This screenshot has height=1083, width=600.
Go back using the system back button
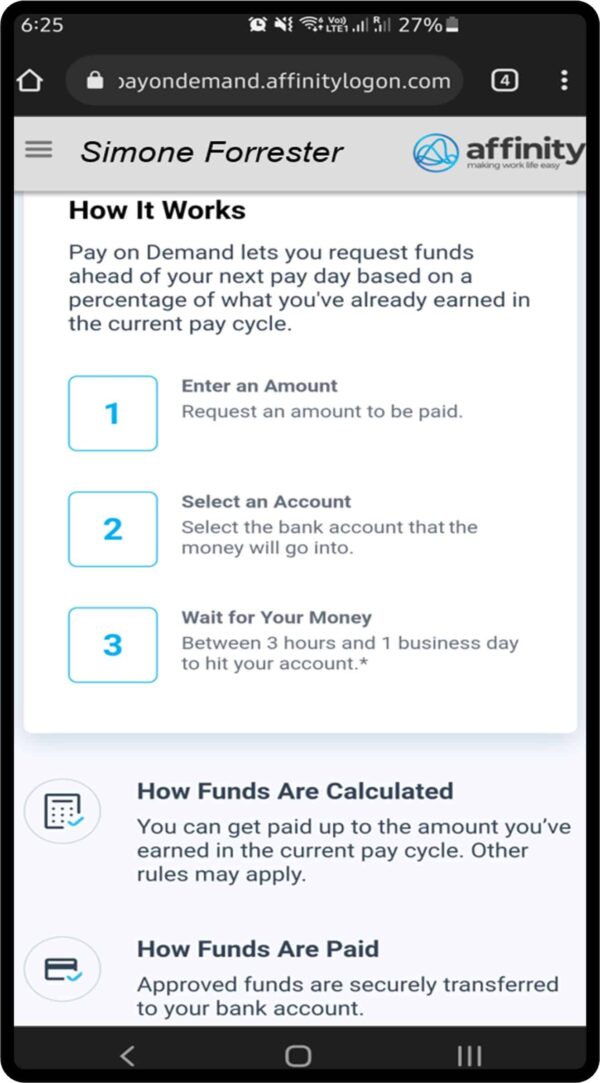(127, 1054)
